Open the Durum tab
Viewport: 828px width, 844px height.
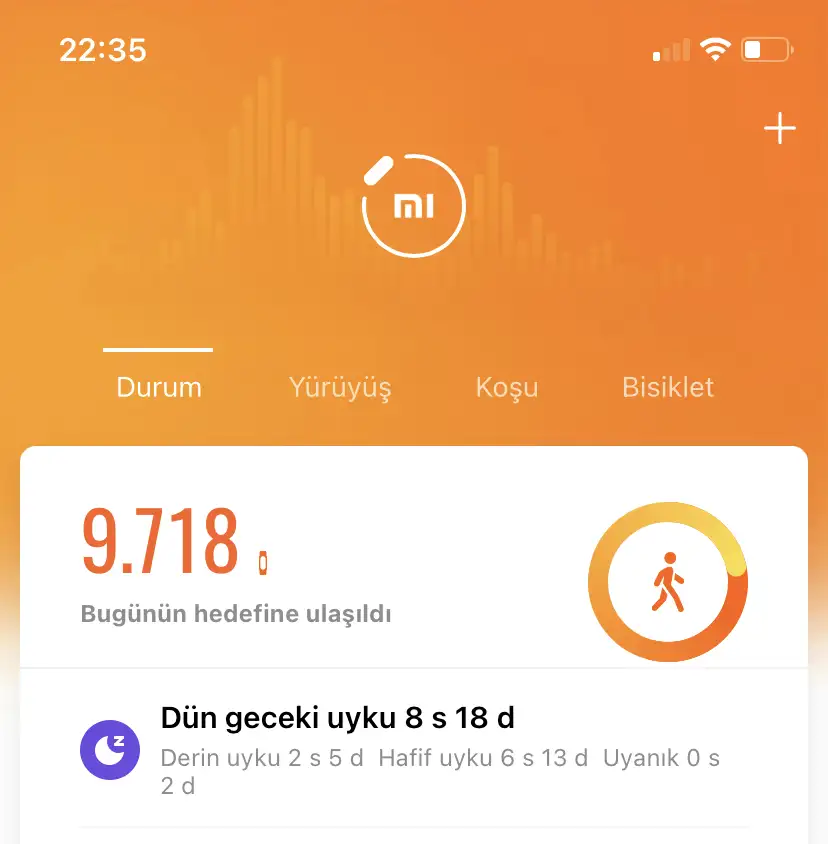[x=159, y=387]
